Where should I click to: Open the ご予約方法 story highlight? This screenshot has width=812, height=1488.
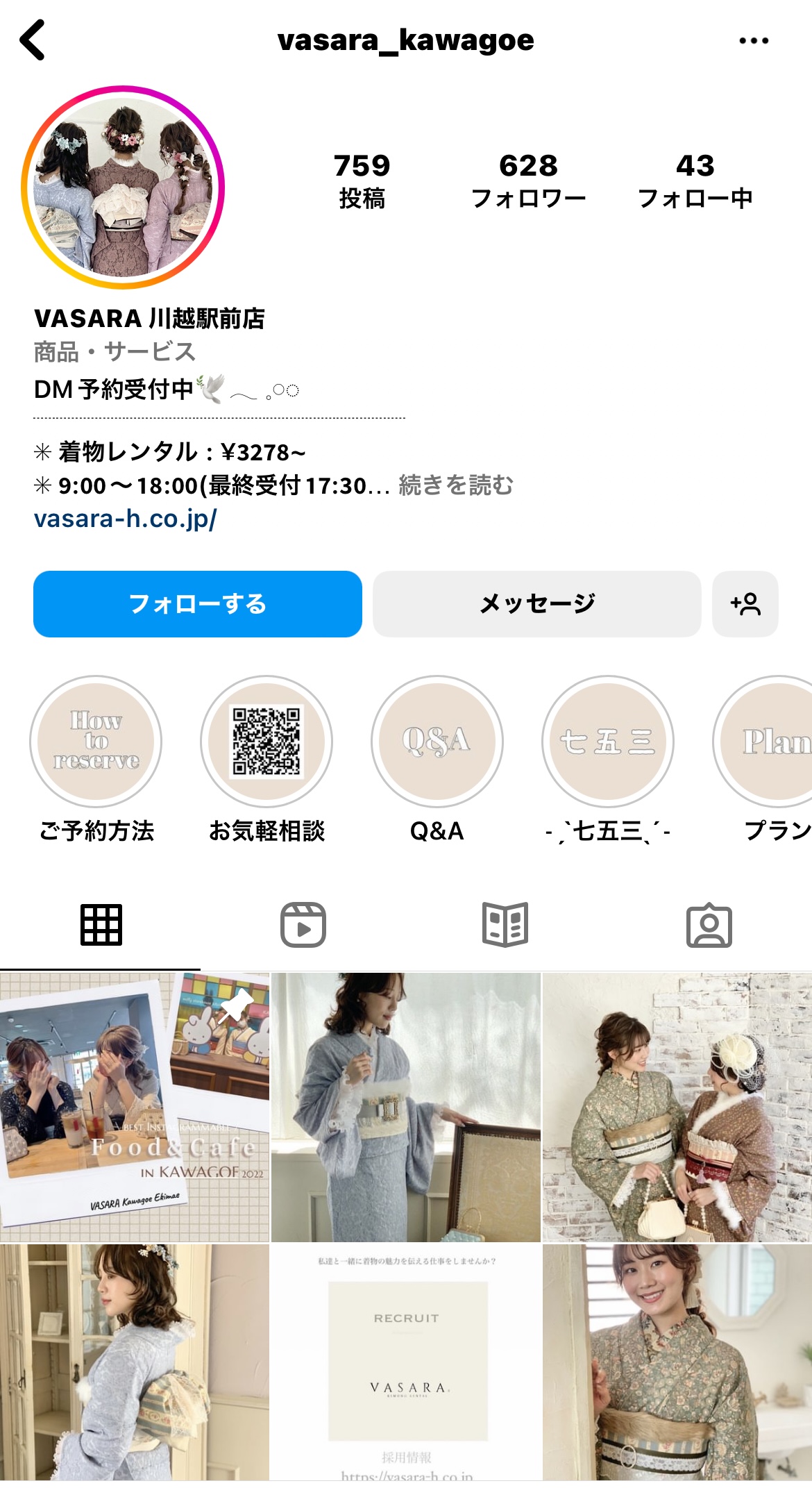pyautogui.click(x=96, y=742)
